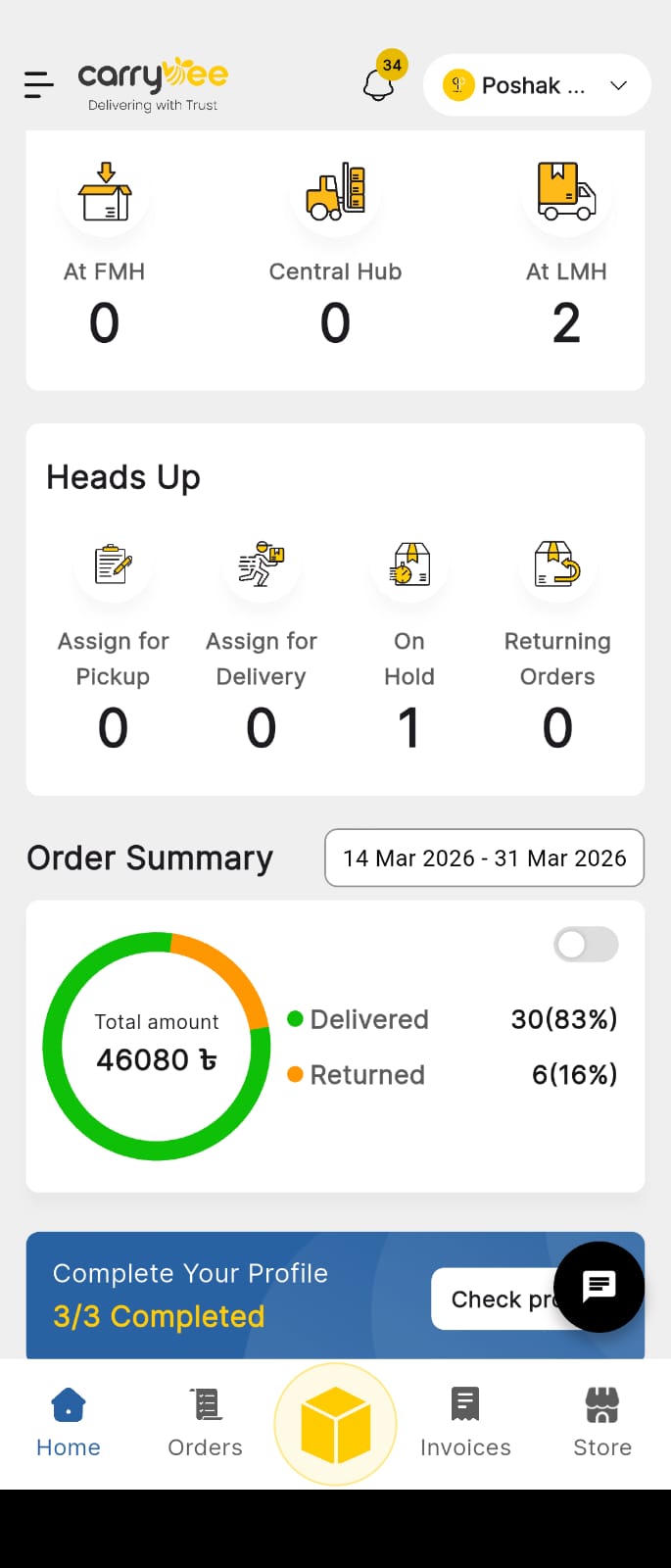Change the Order Summary date range
Image resolution: width=671 pixels, height=1568 pixels.
[484, 858]
